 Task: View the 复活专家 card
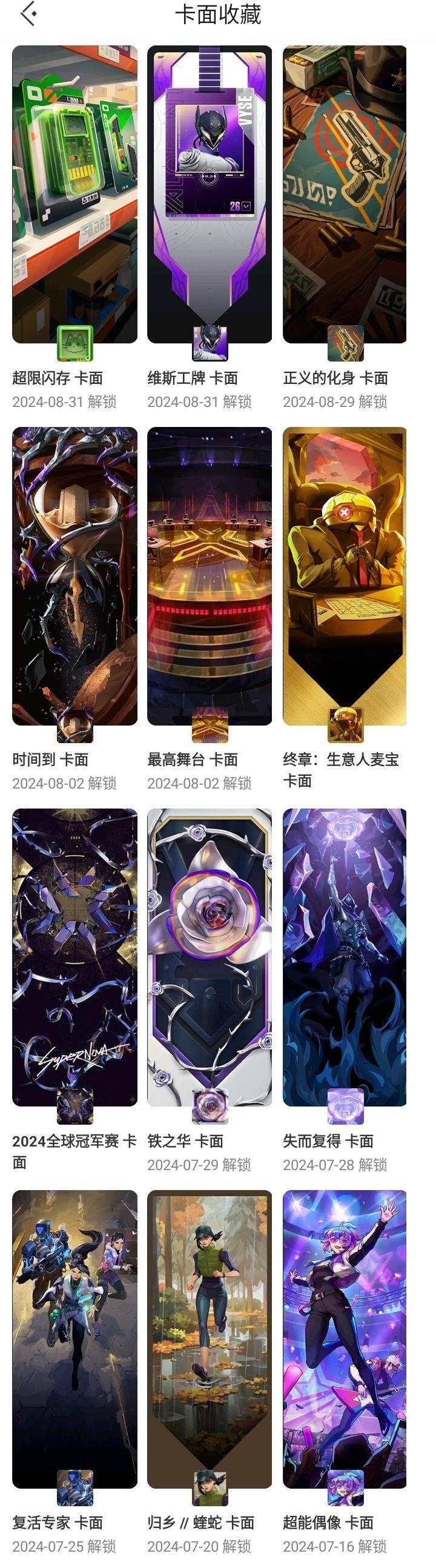pyautogui.click(x=74, y=1339)
